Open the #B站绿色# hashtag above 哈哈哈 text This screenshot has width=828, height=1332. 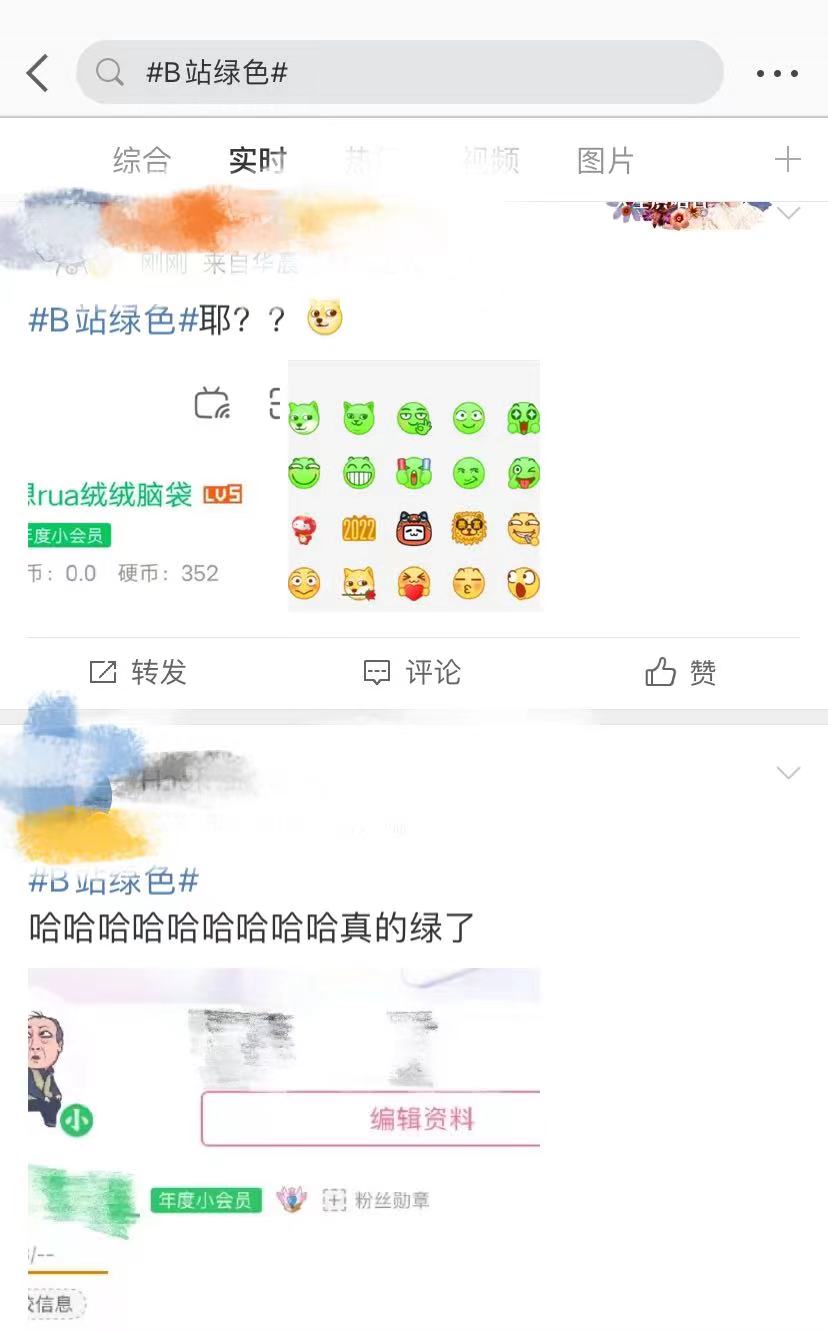pos(114,880)
